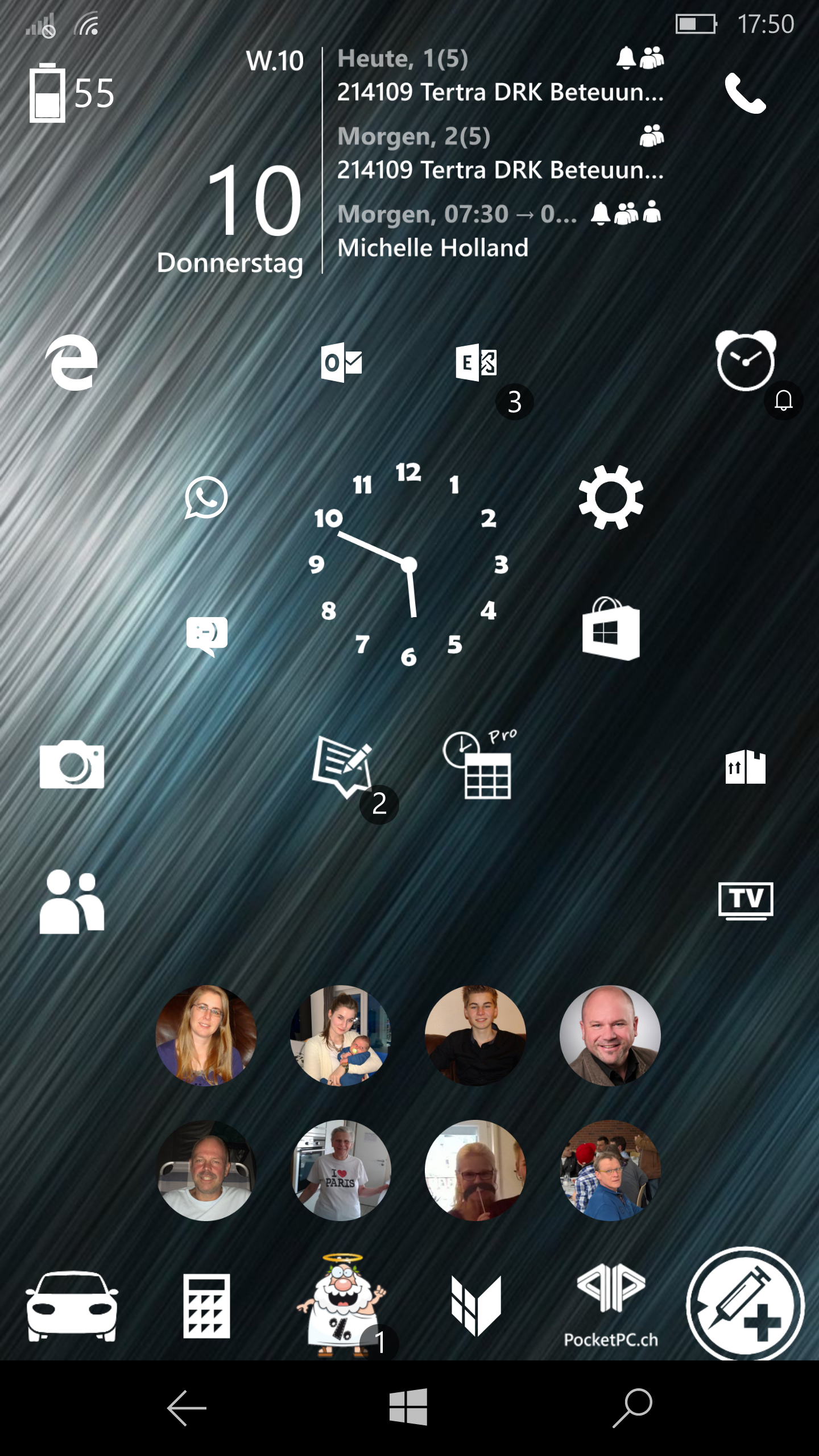This screenshot has width=819, height=1456.
Task: Launch the Microsoft Edge browser
Action: [72, 363]
